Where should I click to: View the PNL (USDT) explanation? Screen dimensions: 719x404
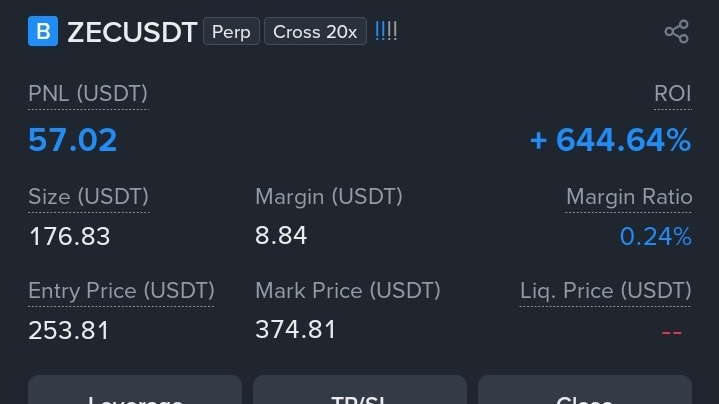tap(88, 94)
